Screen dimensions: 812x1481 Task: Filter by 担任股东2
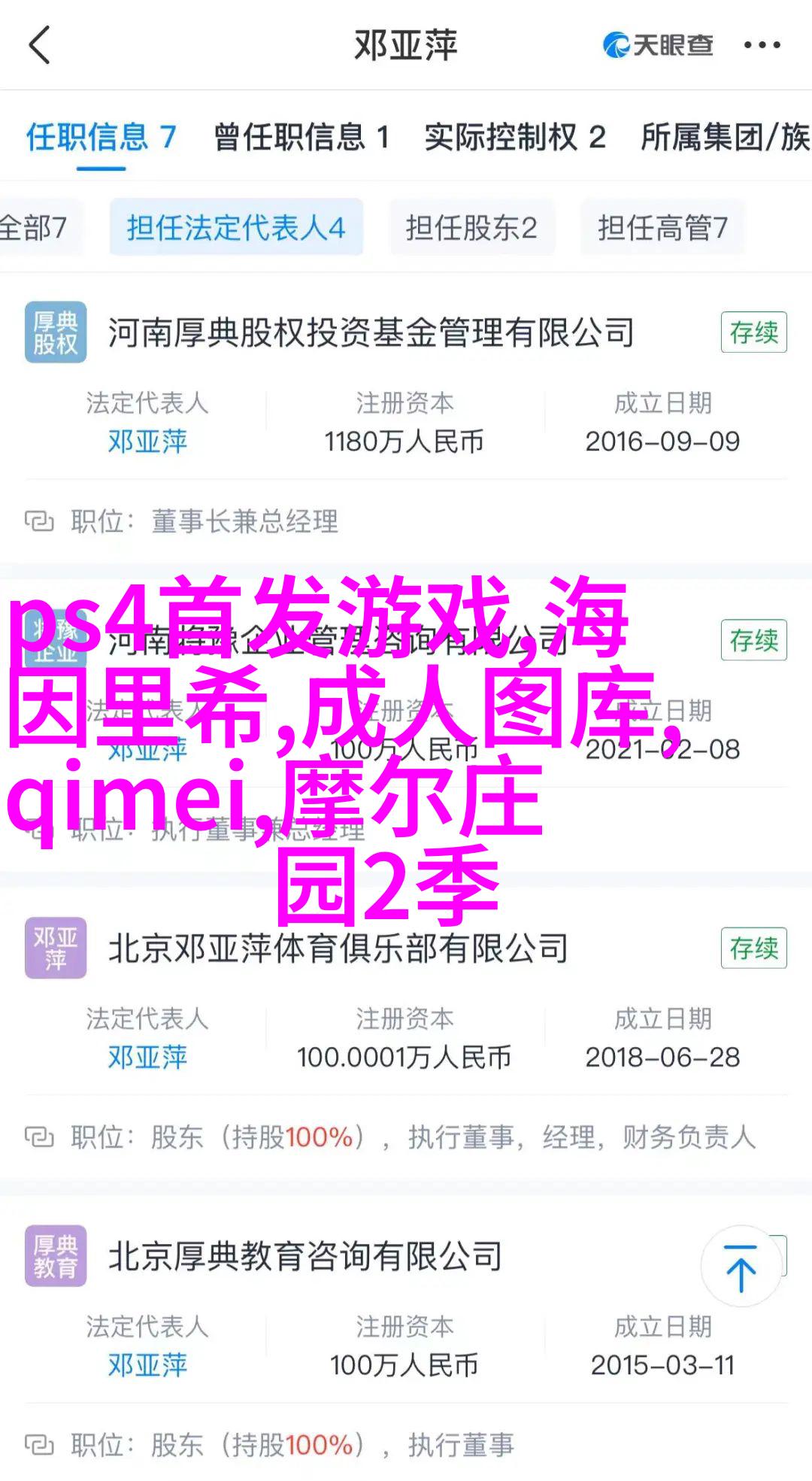[471, 227]
